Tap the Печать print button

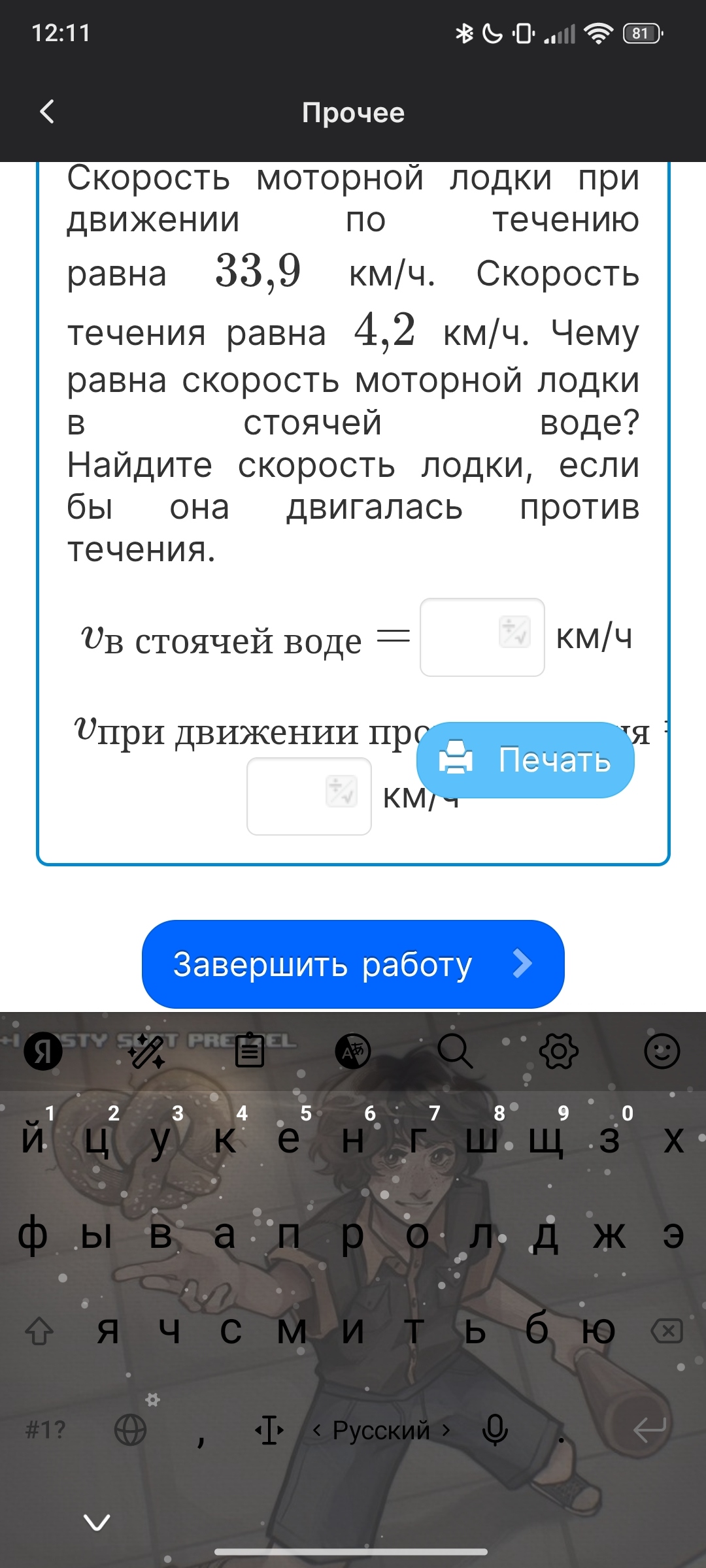525,760
